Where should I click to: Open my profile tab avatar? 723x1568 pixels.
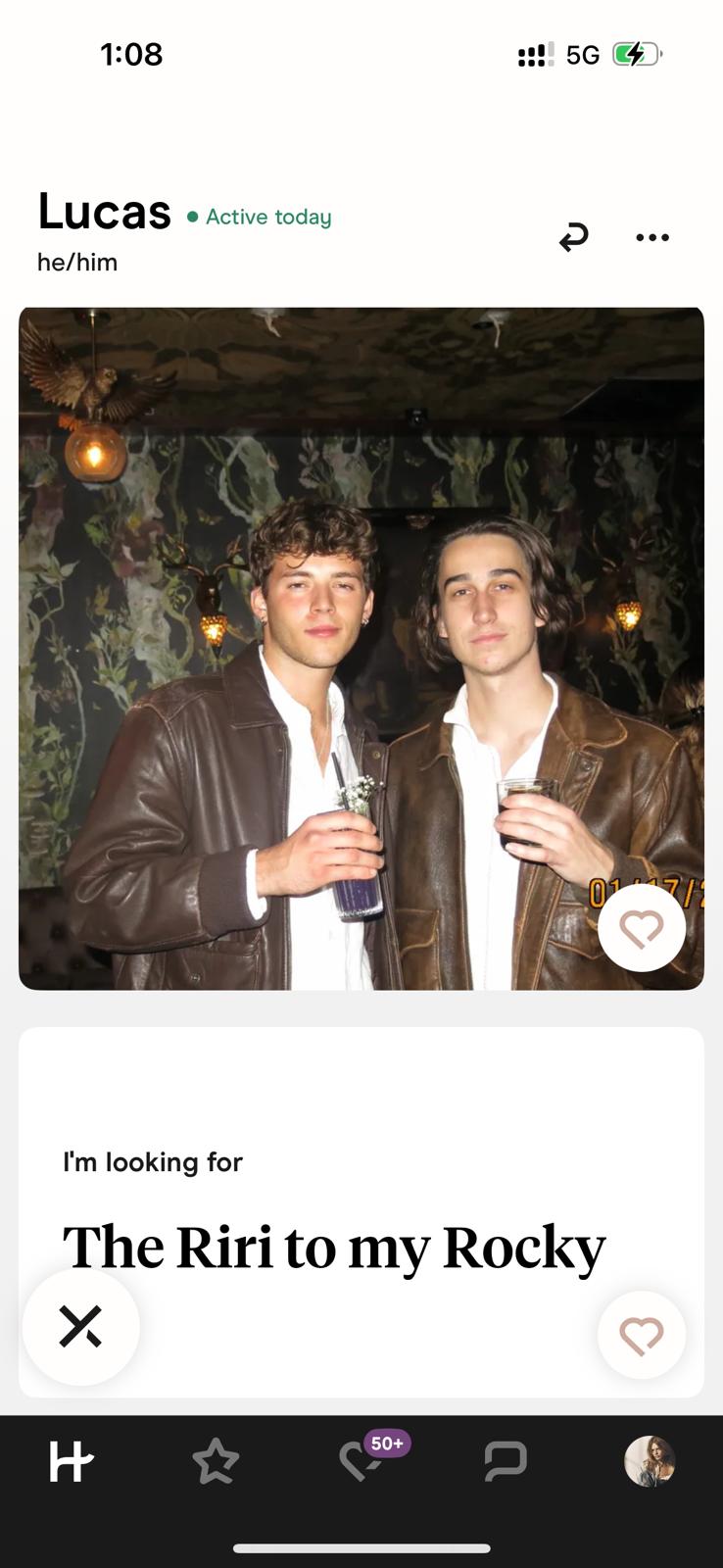coord(650,1462)
